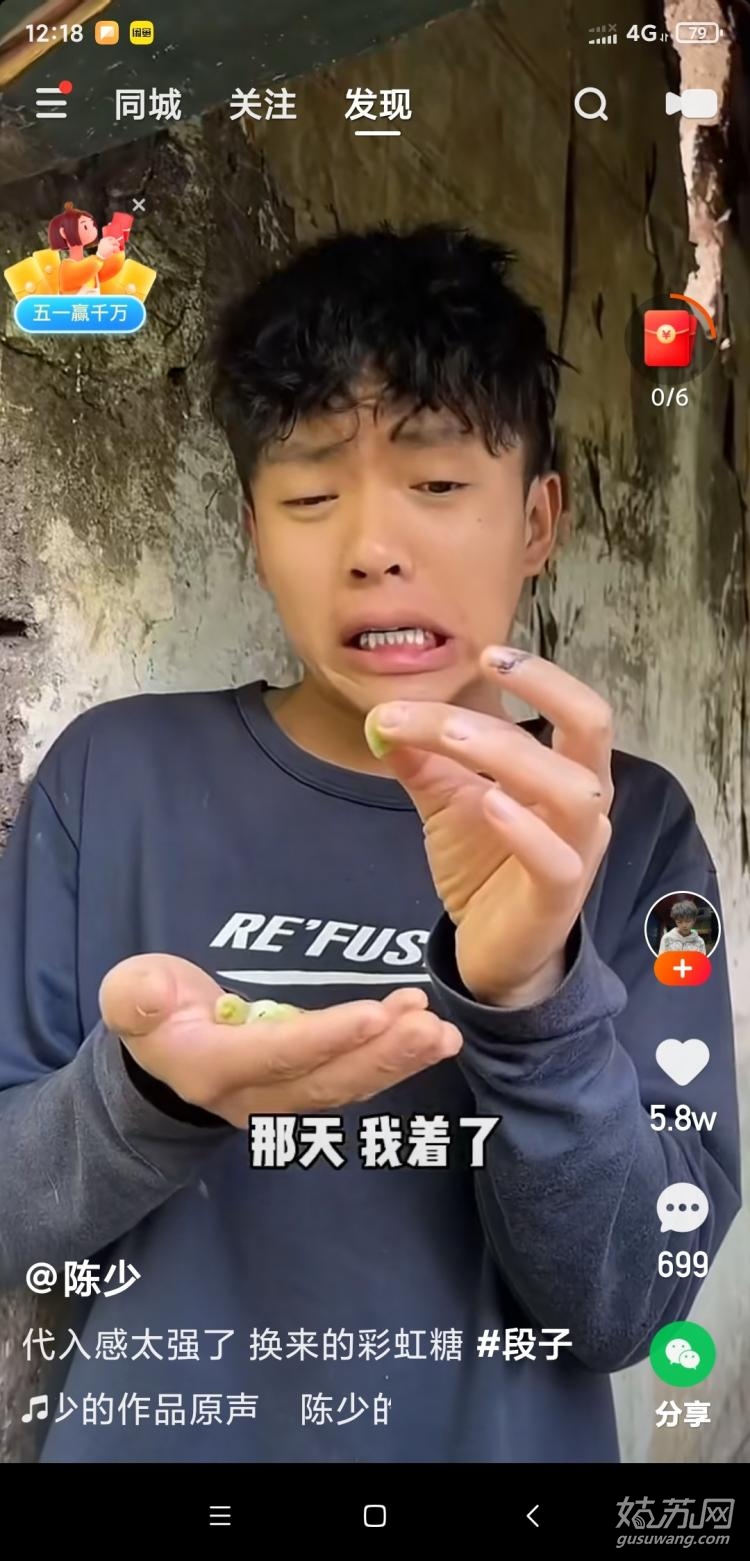
Task: Open the search icon
Action: (x=591, y=104)
